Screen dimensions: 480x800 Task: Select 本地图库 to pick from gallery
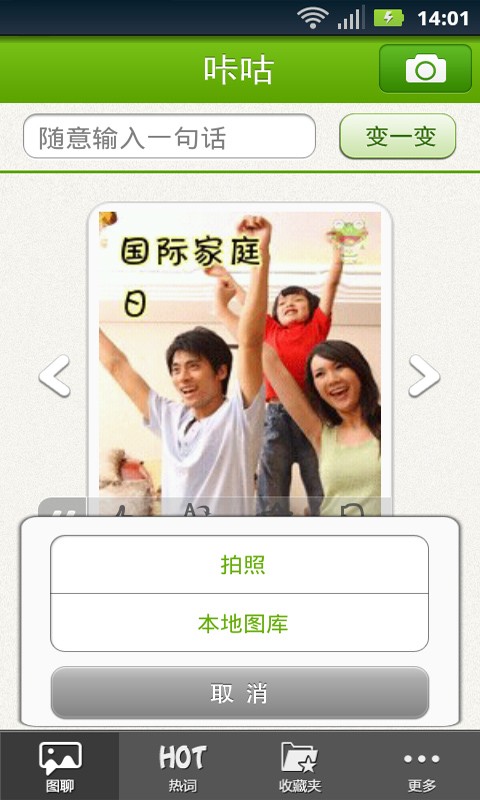(240, 623)
